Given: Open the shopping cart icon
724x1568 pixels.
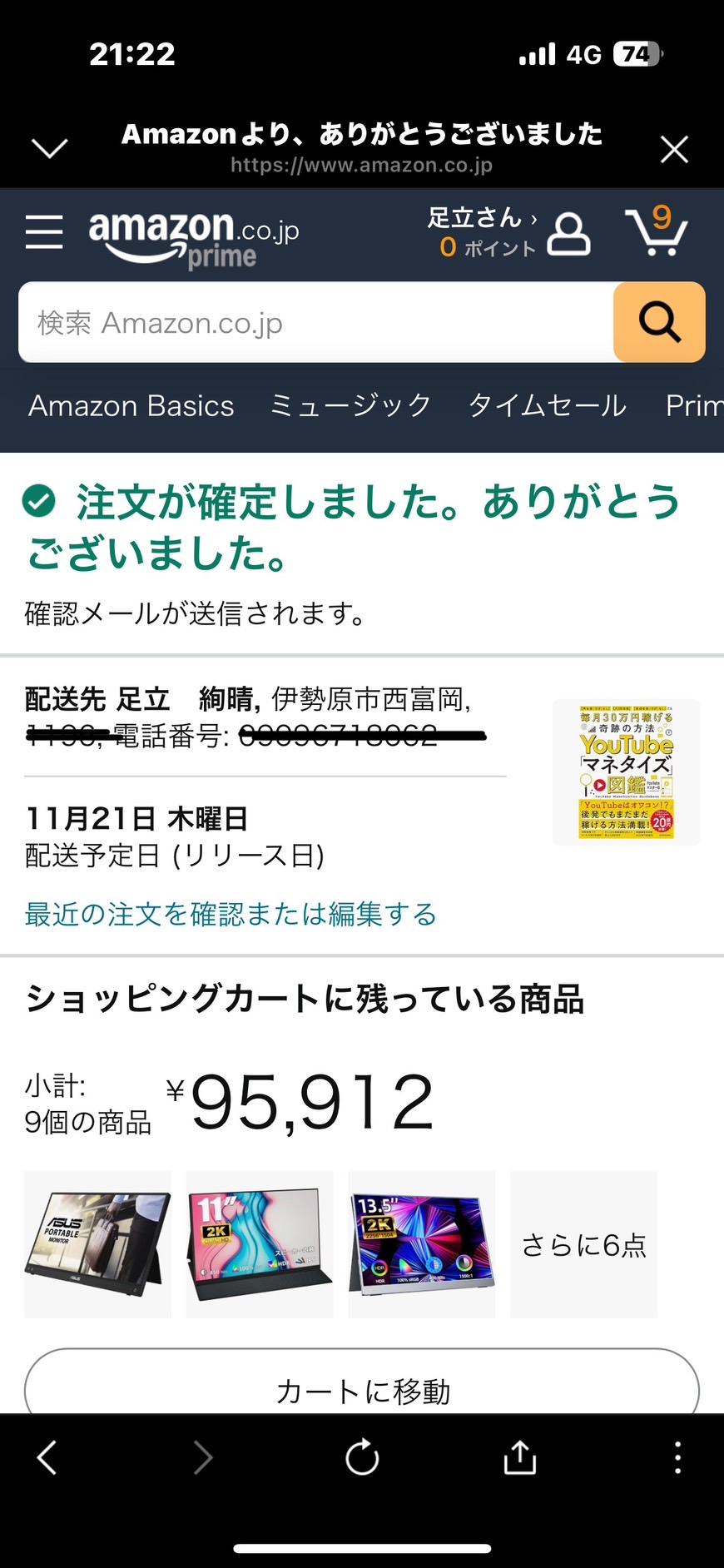Looking at the screenshot, I should point(656,231).
